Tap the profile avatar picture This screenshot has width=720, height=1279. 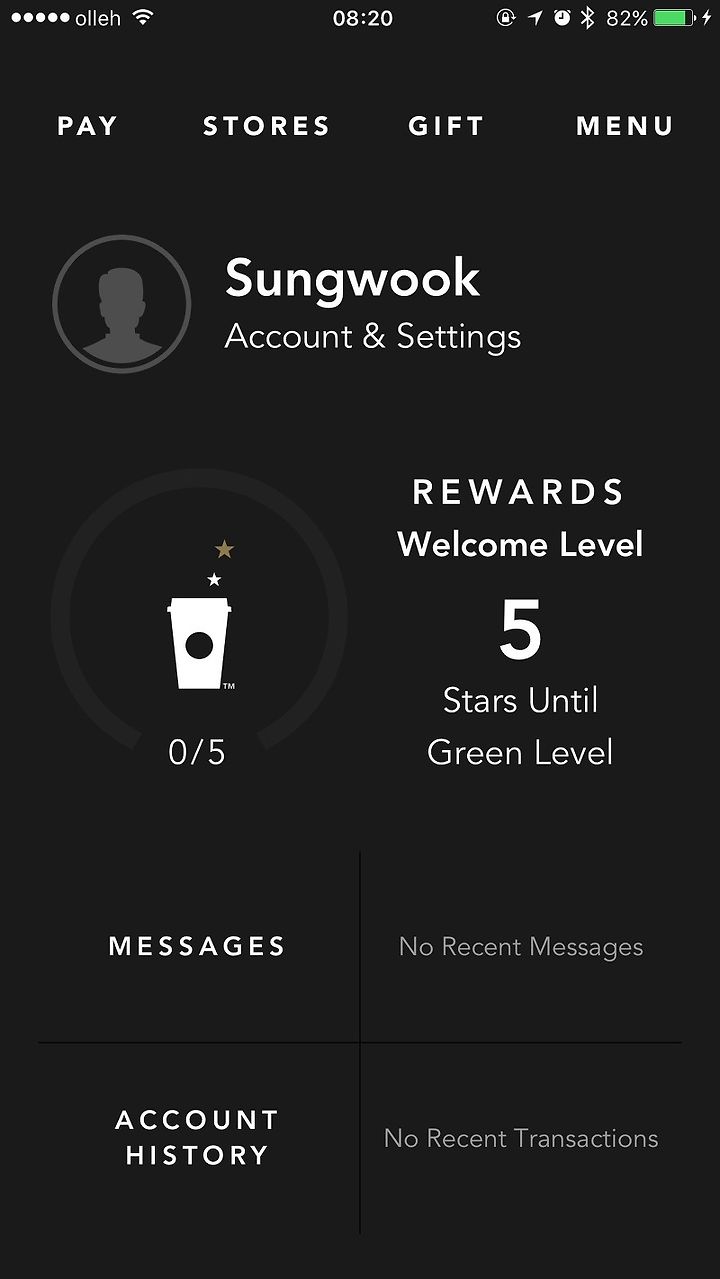[121, 304]
